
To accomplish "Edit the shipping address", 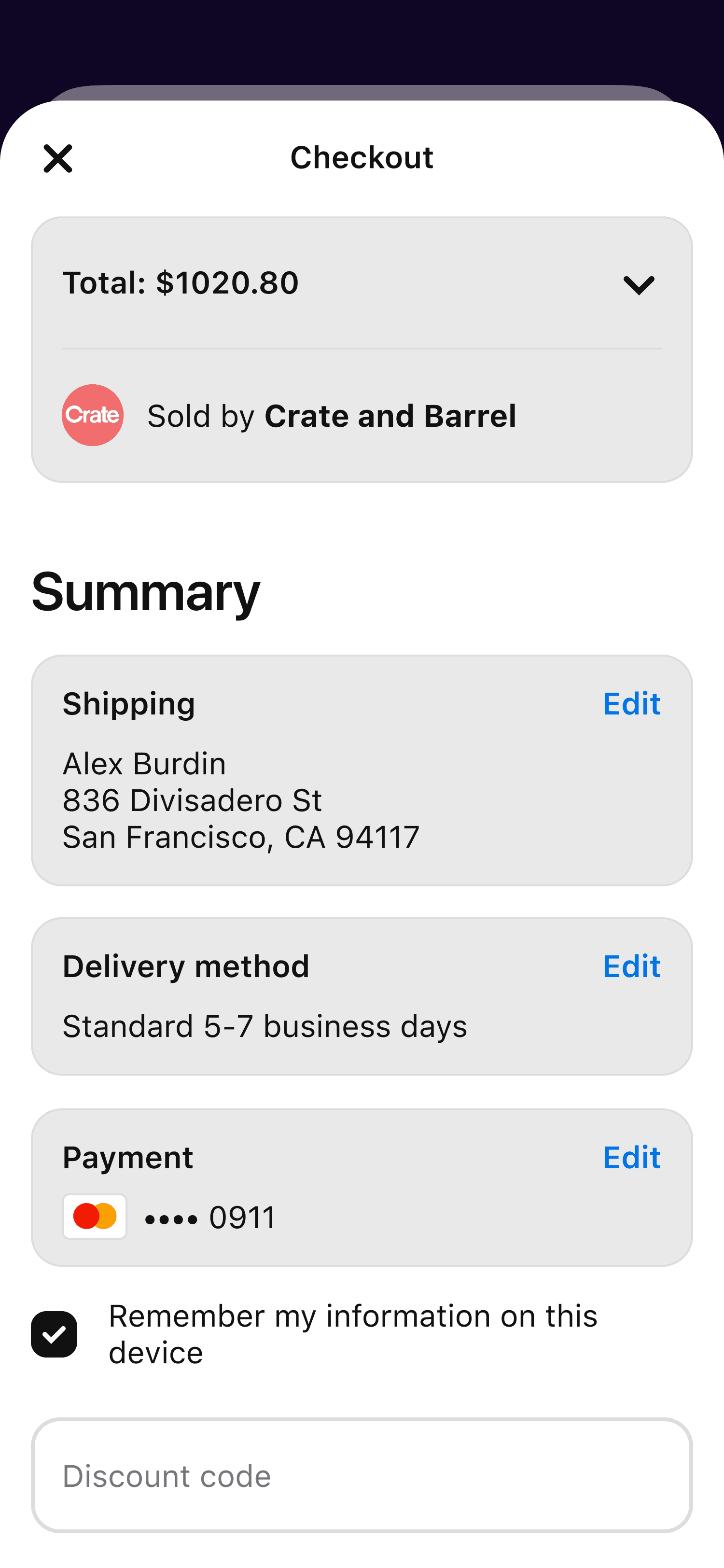I will 631,704.
